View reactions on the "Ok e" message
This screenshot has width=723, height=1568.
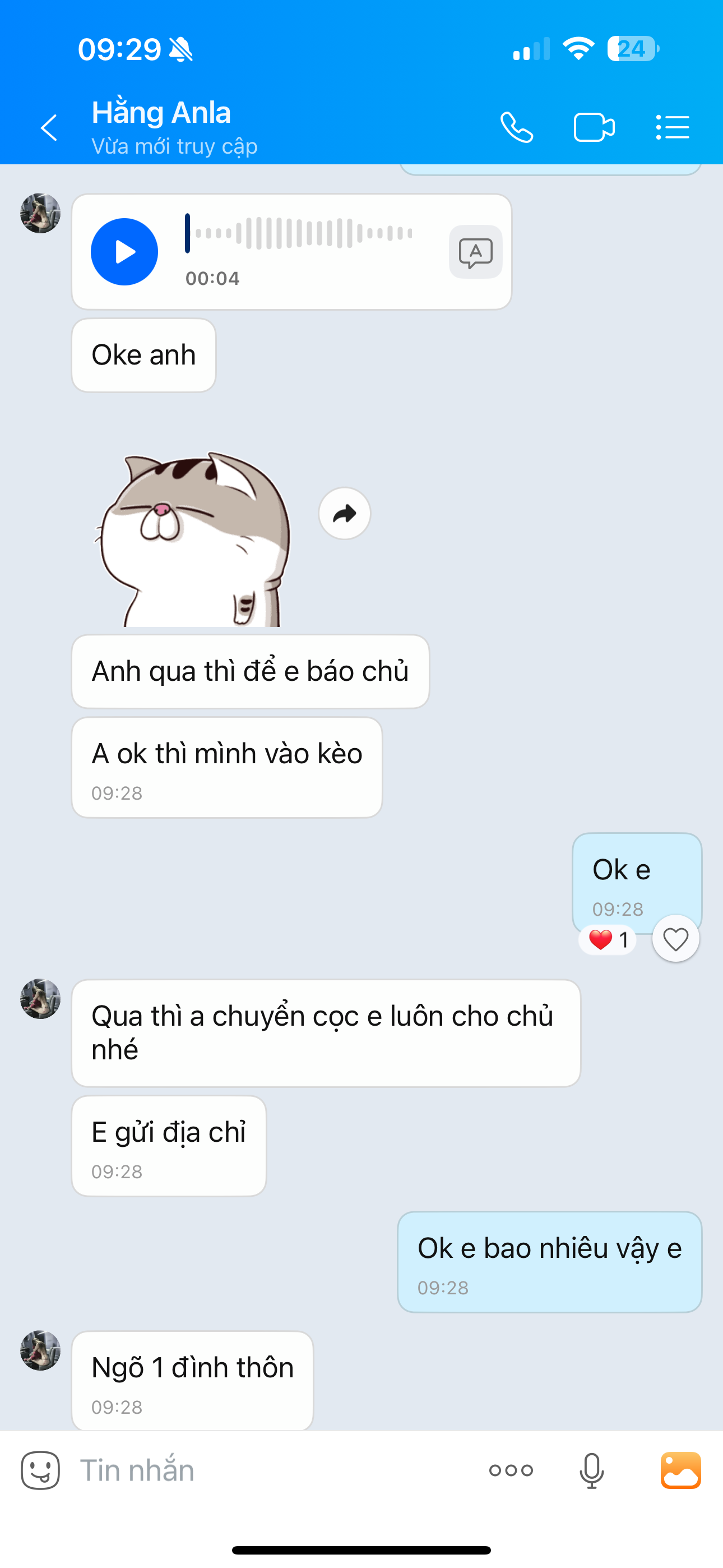(608, 940)
